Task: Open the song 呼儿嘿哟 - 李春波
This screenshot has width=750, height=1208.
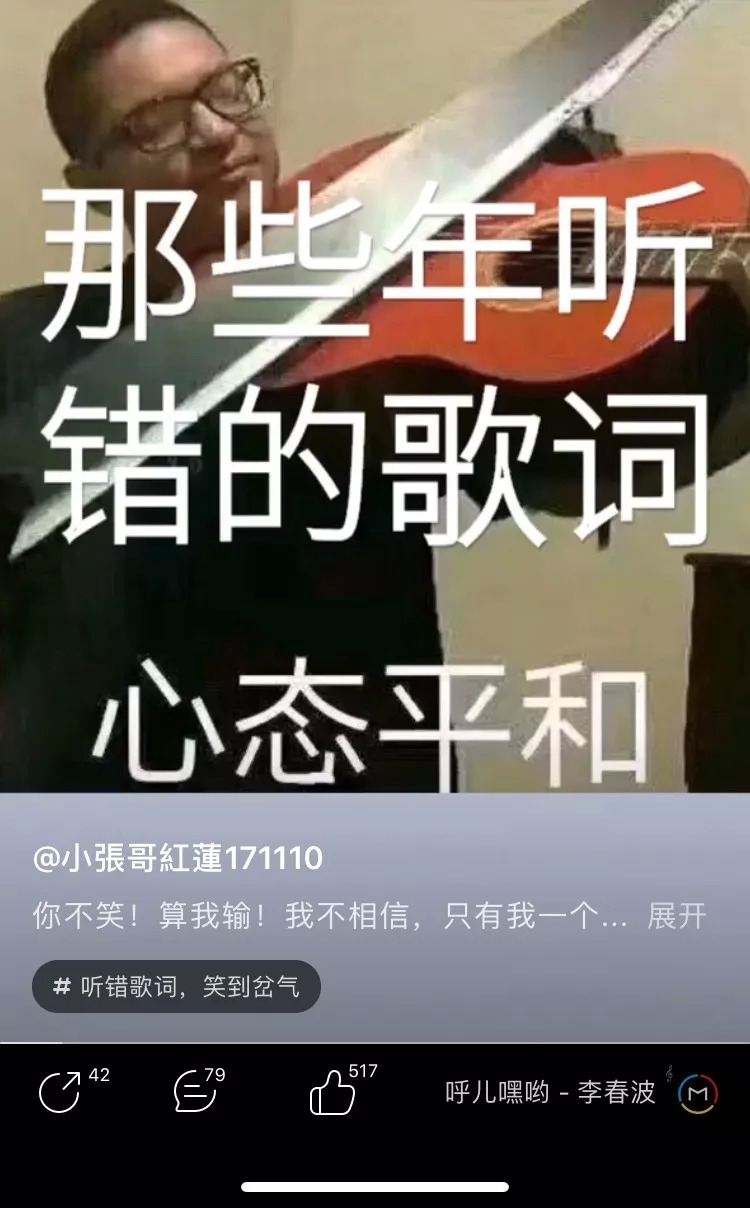Action: pos(550,1093)
